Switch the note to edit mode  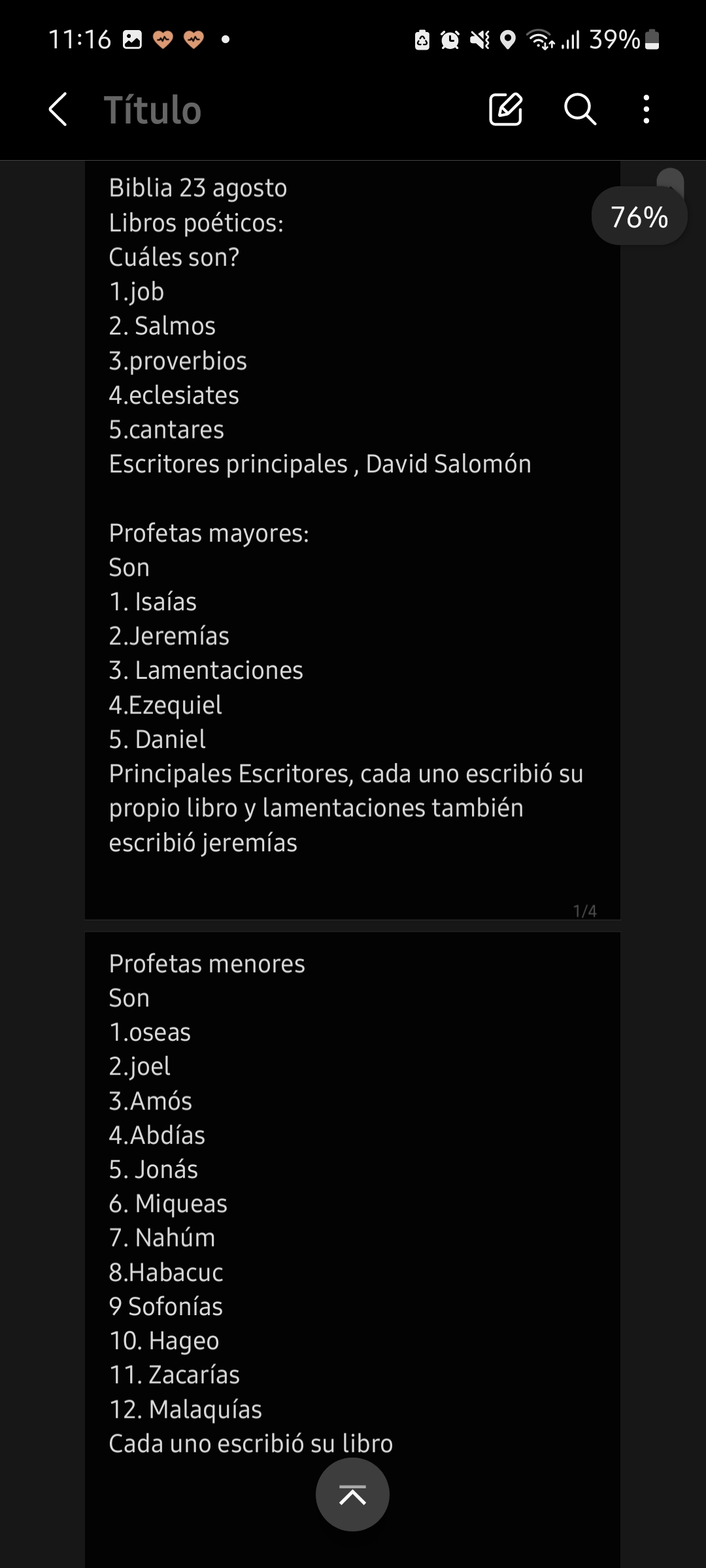[506, 109]
